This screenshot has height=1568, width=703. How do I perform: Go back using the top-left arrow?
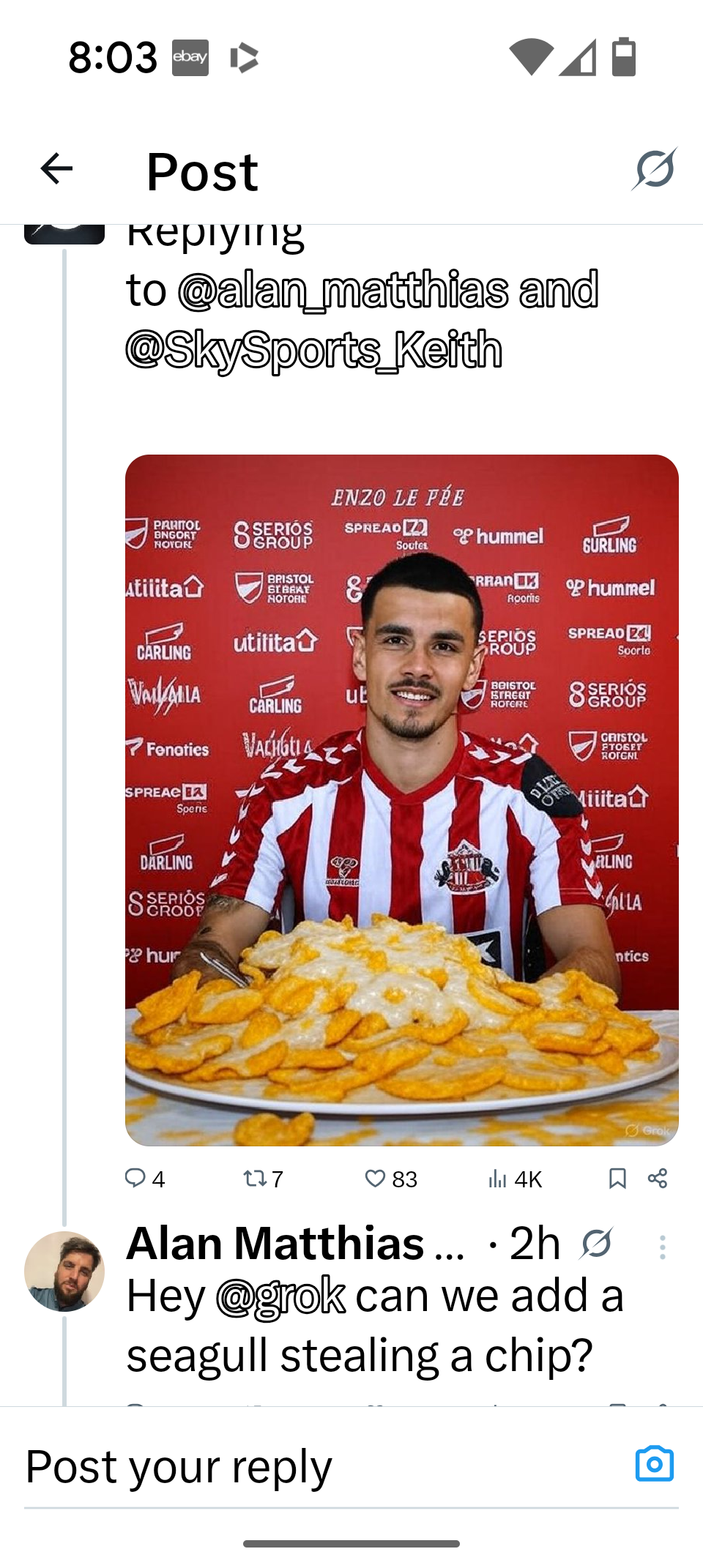click(56, 169)
